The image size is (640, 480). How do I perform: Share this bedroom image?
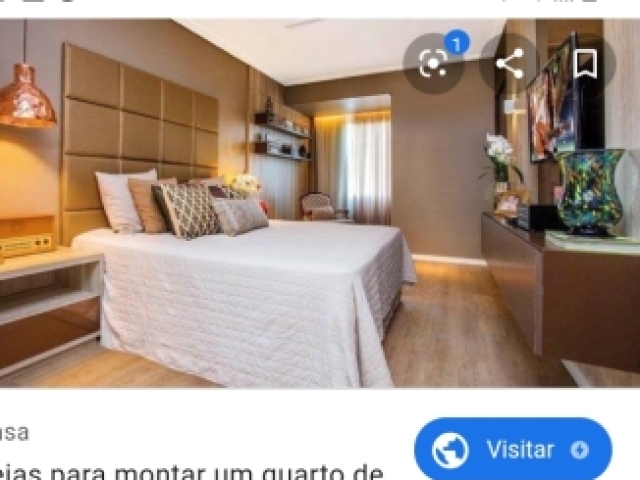(510, 64)
